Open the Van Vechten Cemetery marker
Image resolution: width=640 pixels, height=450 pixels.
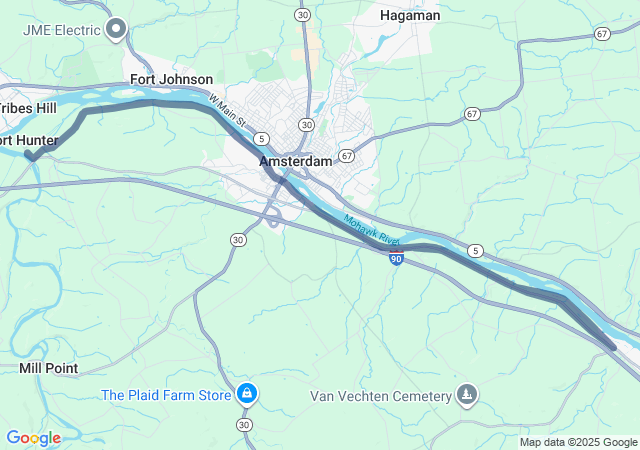point(466,395)
